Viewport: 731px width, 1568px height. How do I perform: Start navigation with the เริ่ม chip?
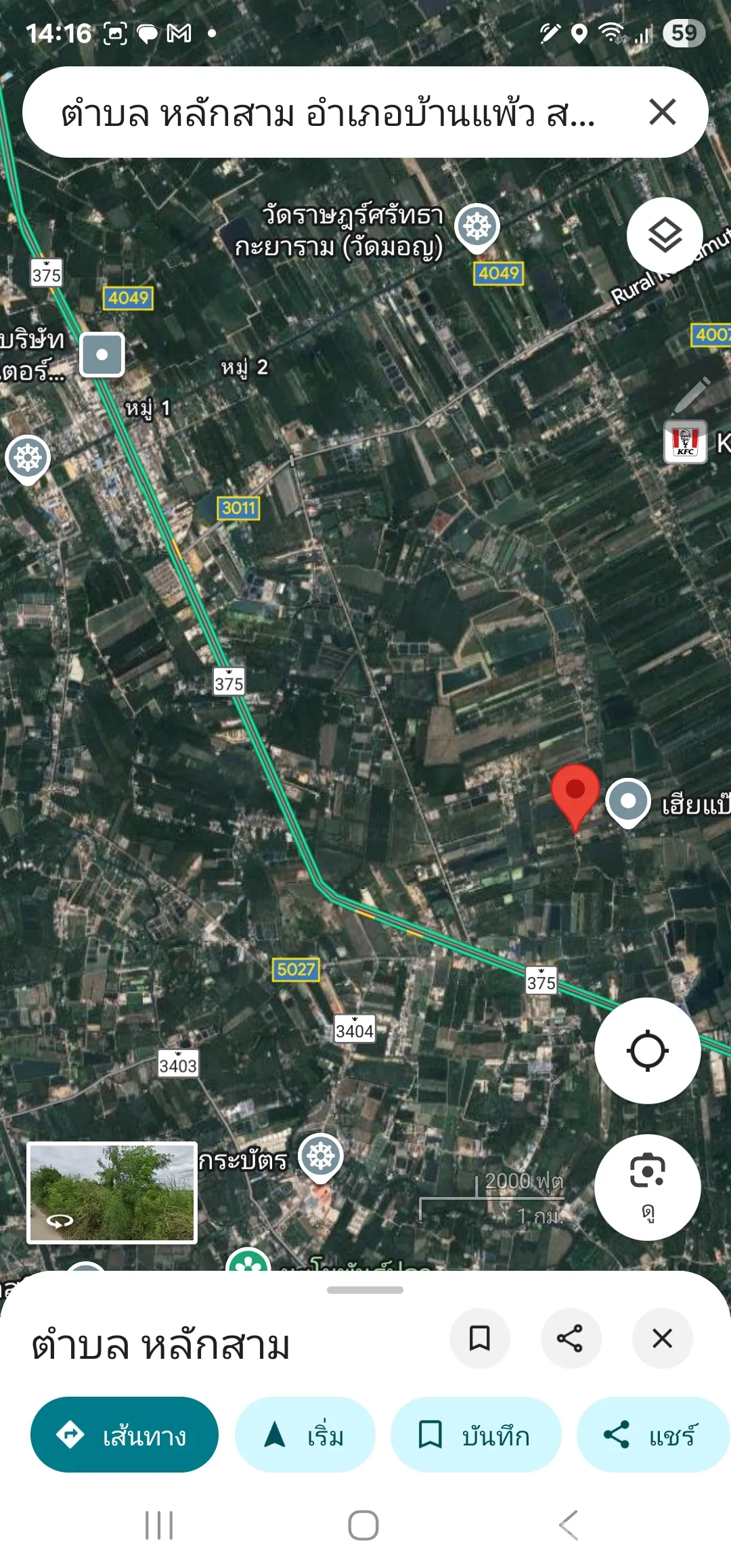[x=305, y=1434]
